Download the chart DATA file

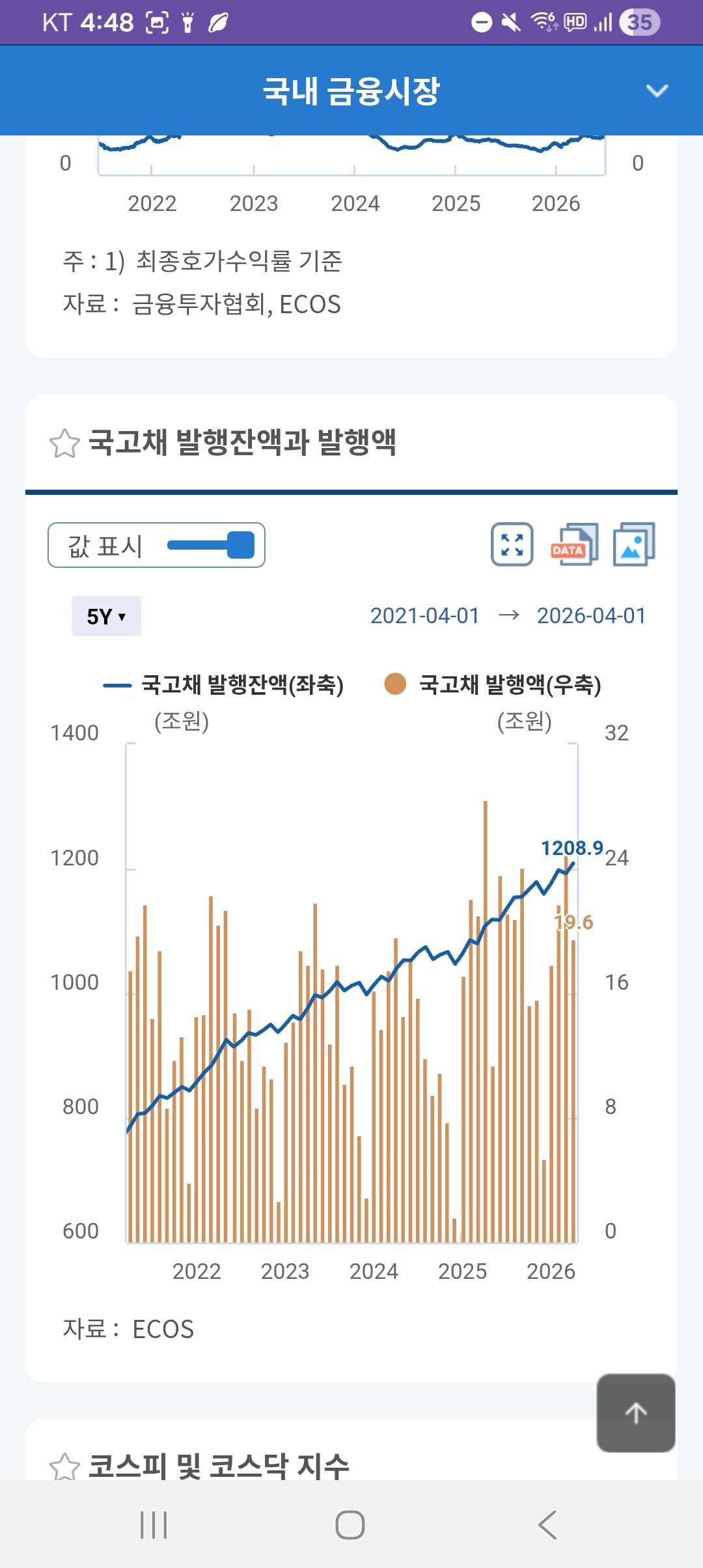point(573,544)
